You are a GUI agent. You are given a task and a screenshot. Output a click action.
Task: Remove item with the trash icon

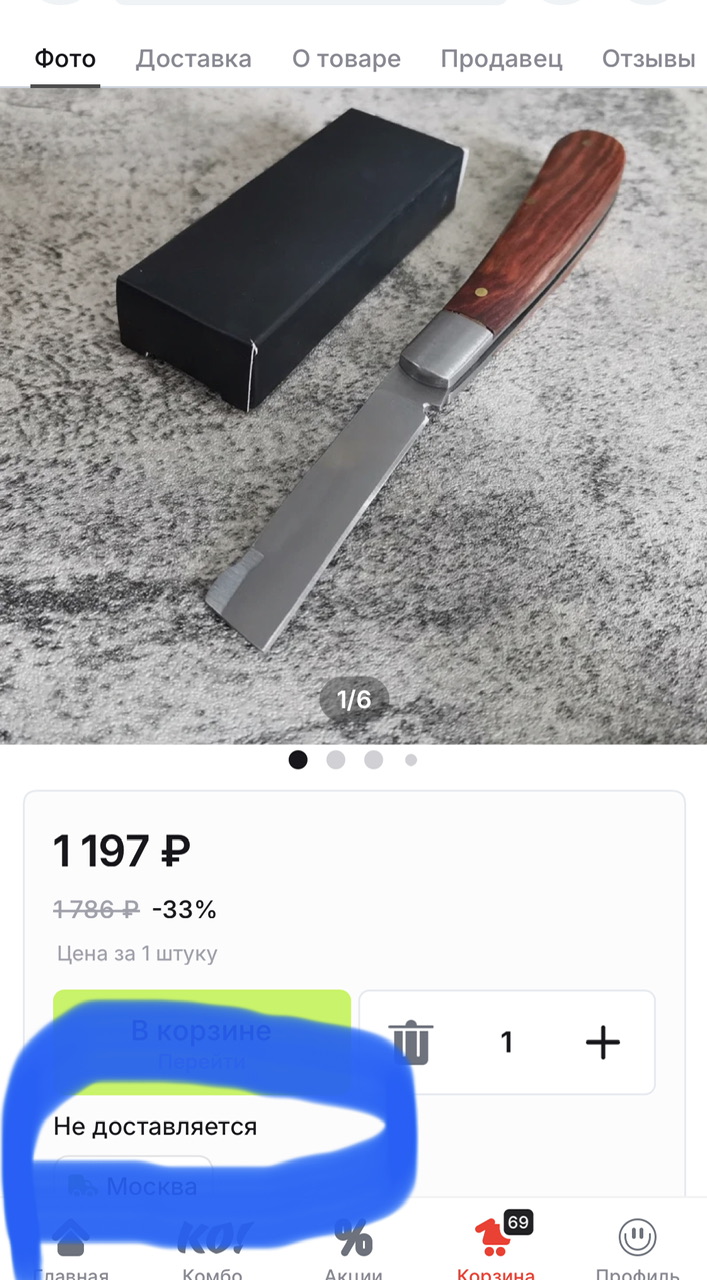coord(410,1042)
